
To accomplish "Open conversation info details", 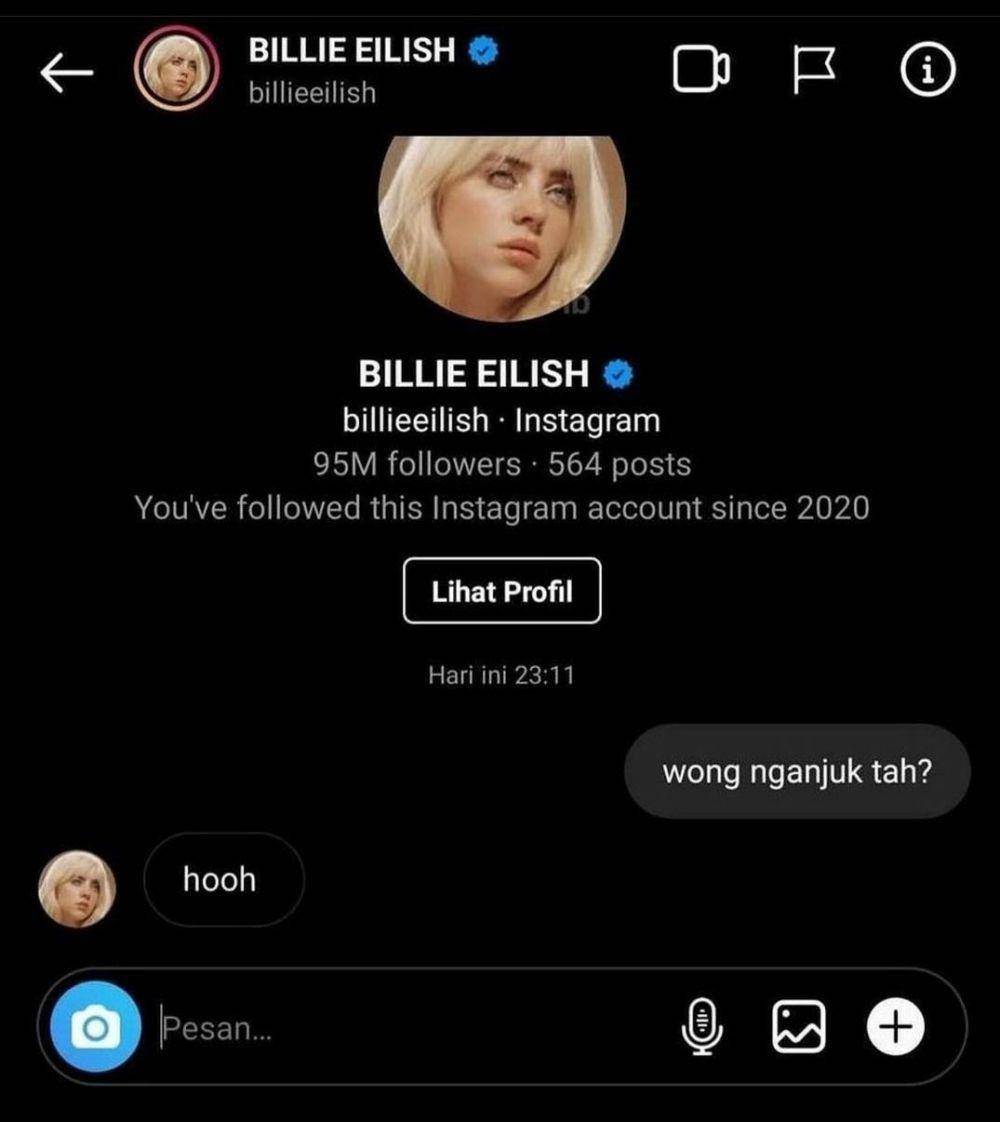I will (929, 70).
